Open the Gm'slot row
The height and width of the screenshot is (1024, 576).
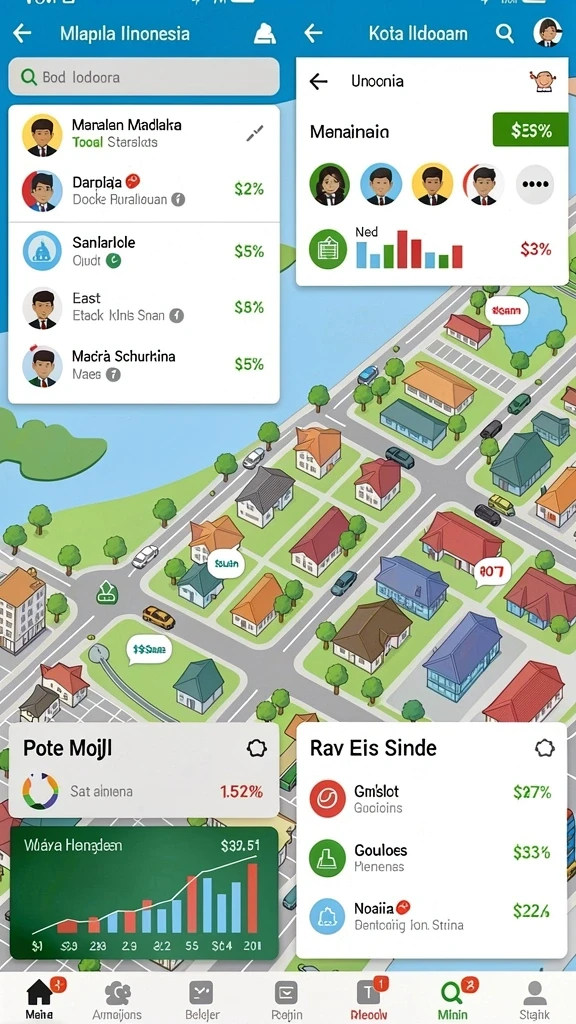coord(432,799)
